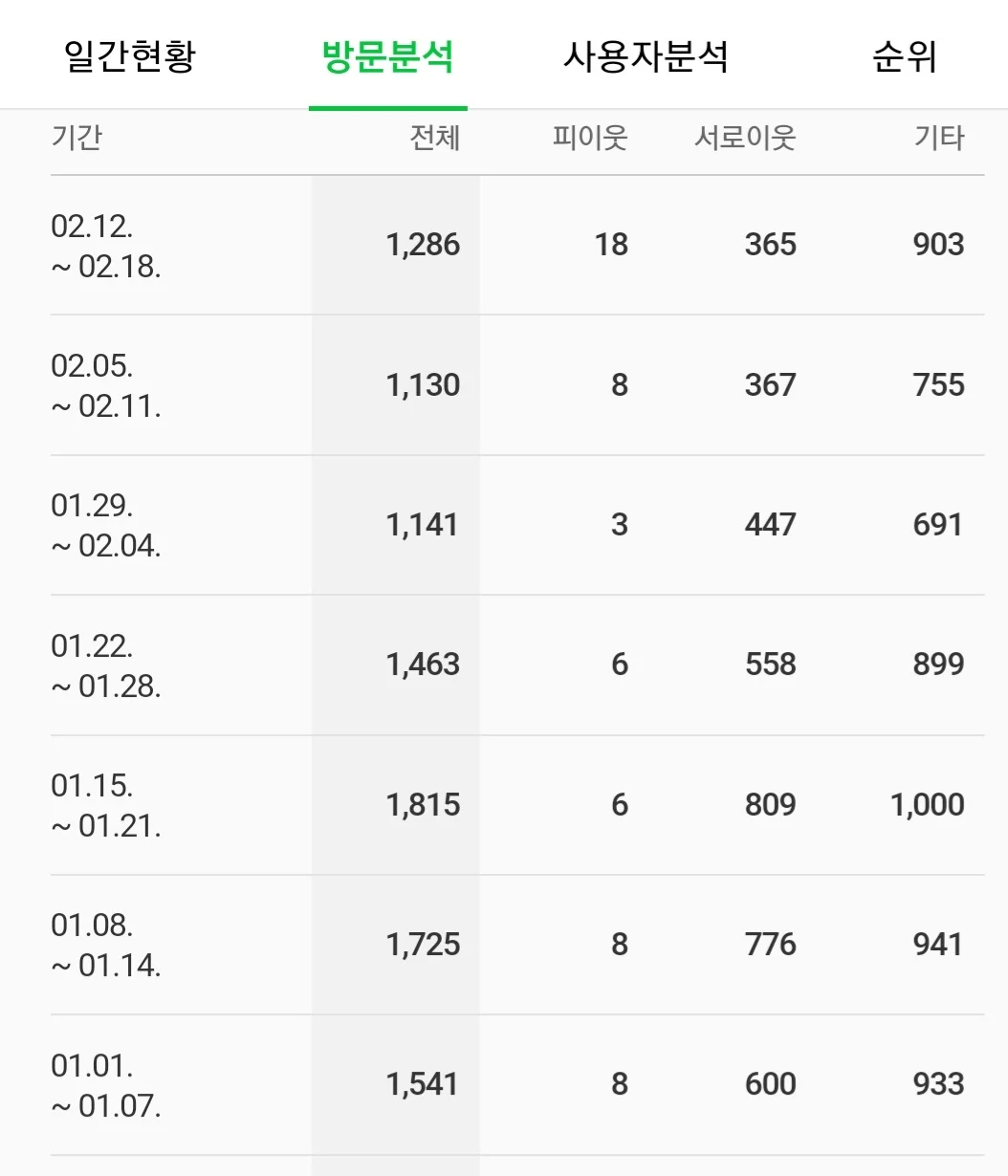Select the 기타 column header
Image resolution: width=1008 pixels, height=1176 pixels.
click(938, 139)
